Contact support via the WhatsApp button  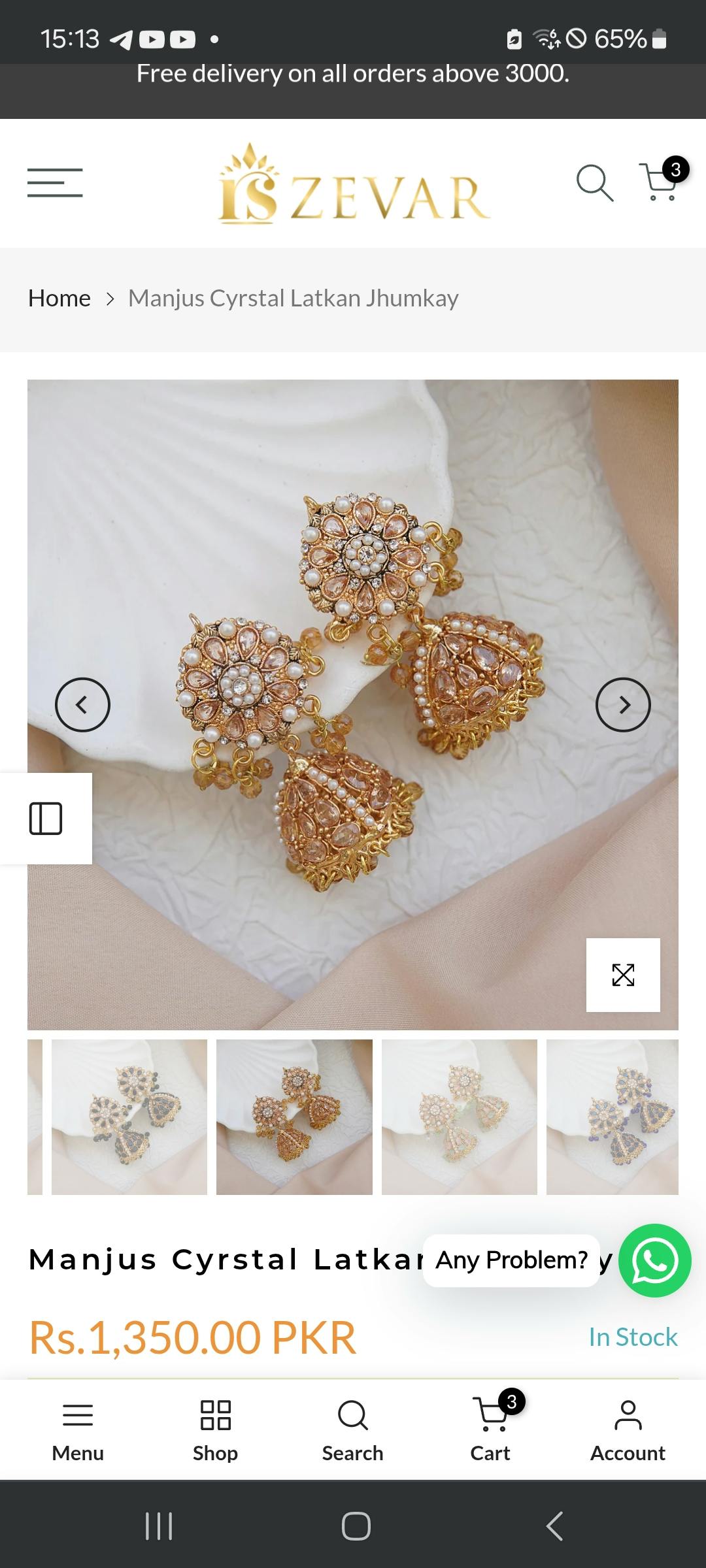tap(654, 1260)
